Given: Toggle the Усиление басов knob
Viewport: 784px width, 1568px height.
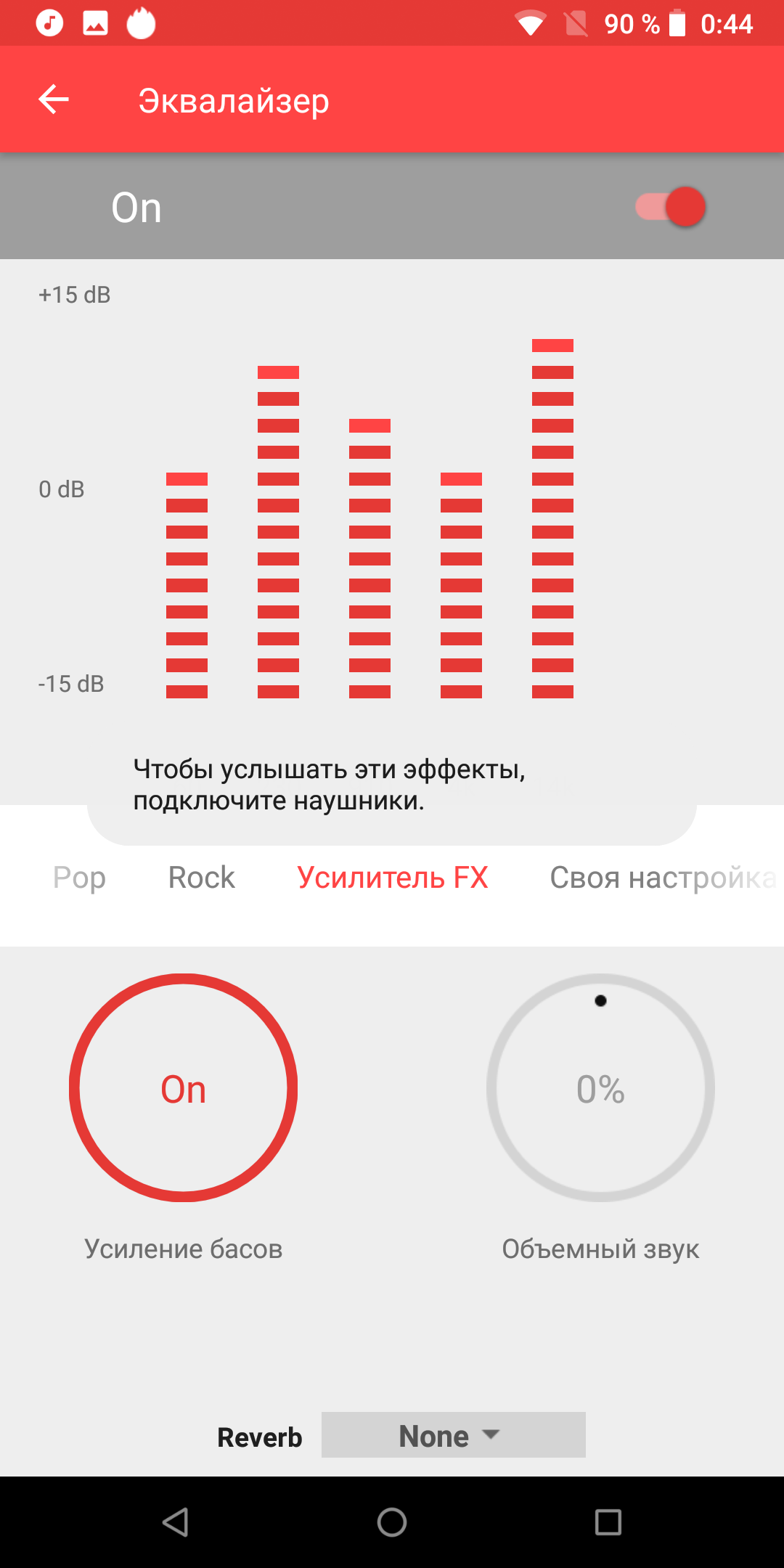Looking at the screenshot, I should pyautogui.click(x=183, y=1087).
